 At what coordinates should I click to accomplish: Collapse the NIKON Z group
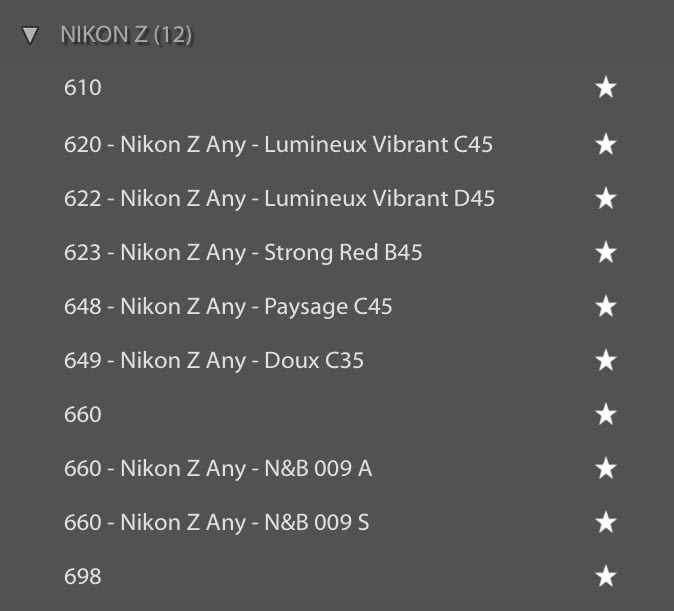(x=30, y=35)
